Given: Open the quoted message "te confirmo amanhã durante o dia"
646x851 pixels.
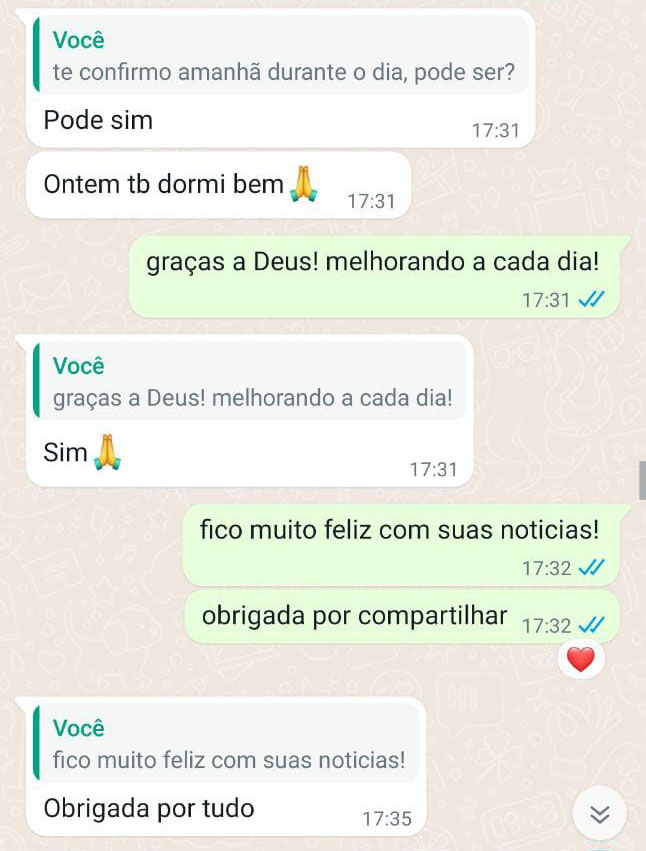Looking at the screenshot, I should [x=282, y=58].
